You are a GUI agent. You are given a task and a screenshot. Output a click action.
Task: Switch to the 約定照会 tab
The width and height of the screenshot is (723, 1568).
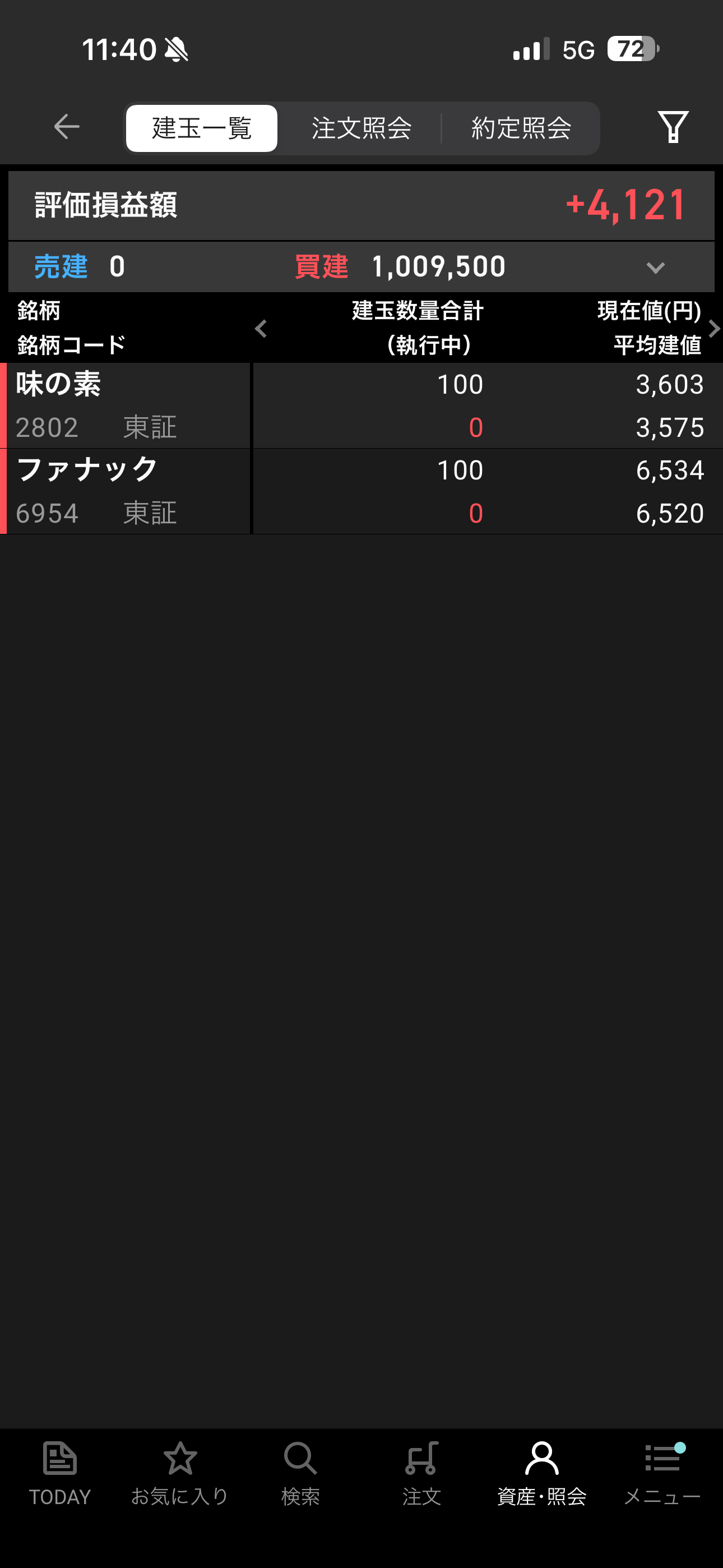pyautogui.click(x=521, y=128)
